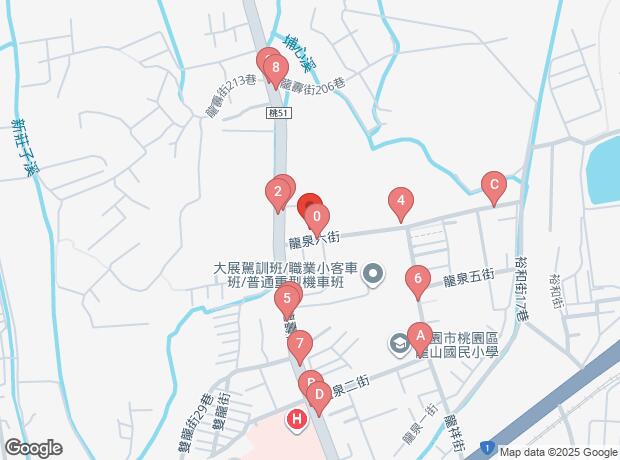620x460 pixels.
Task: Open map marker A
Action: click(x=421, y=336)
